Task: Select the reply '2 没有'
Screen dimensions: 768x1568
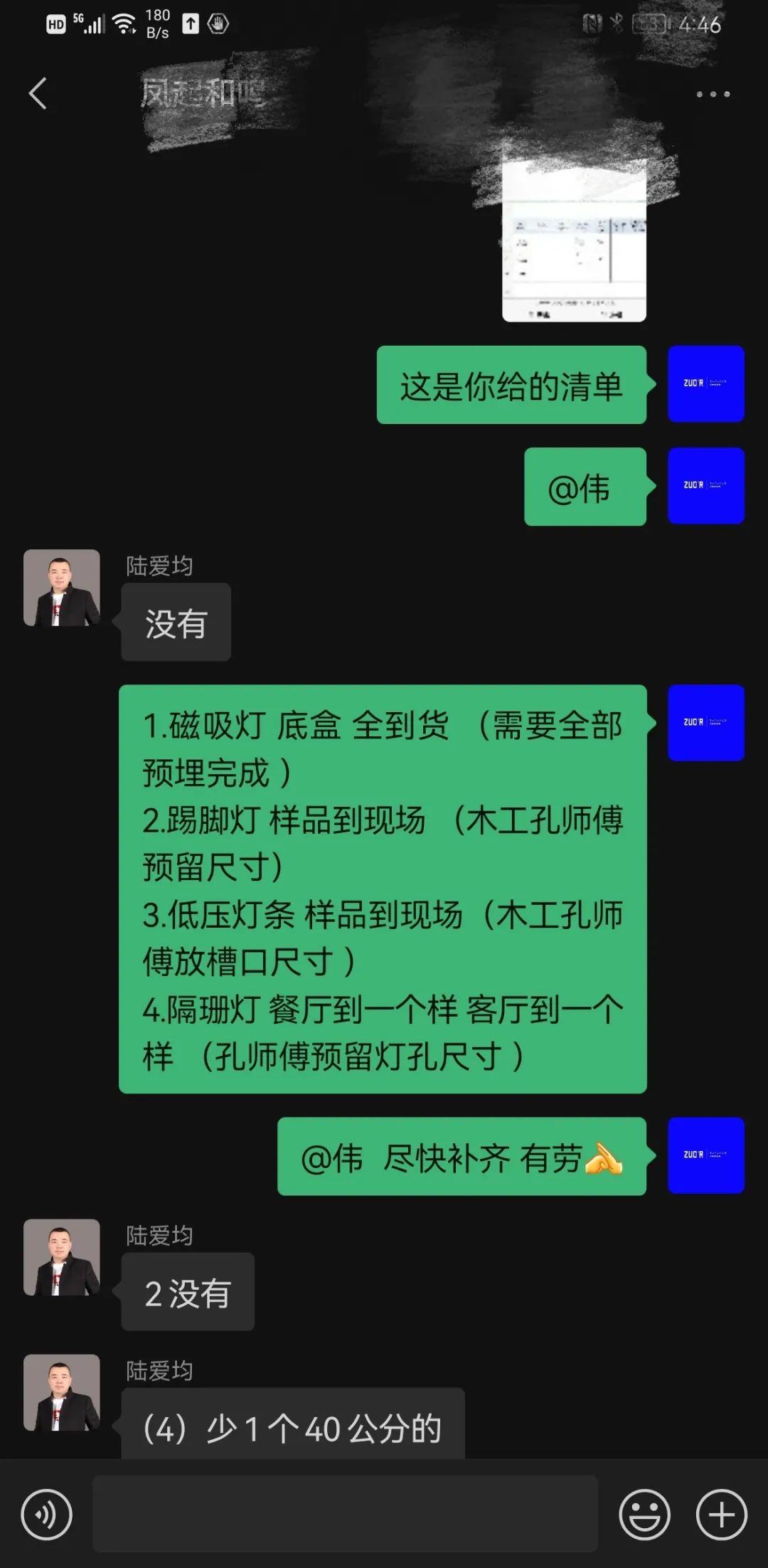Action: click(x=187, y=1291)
